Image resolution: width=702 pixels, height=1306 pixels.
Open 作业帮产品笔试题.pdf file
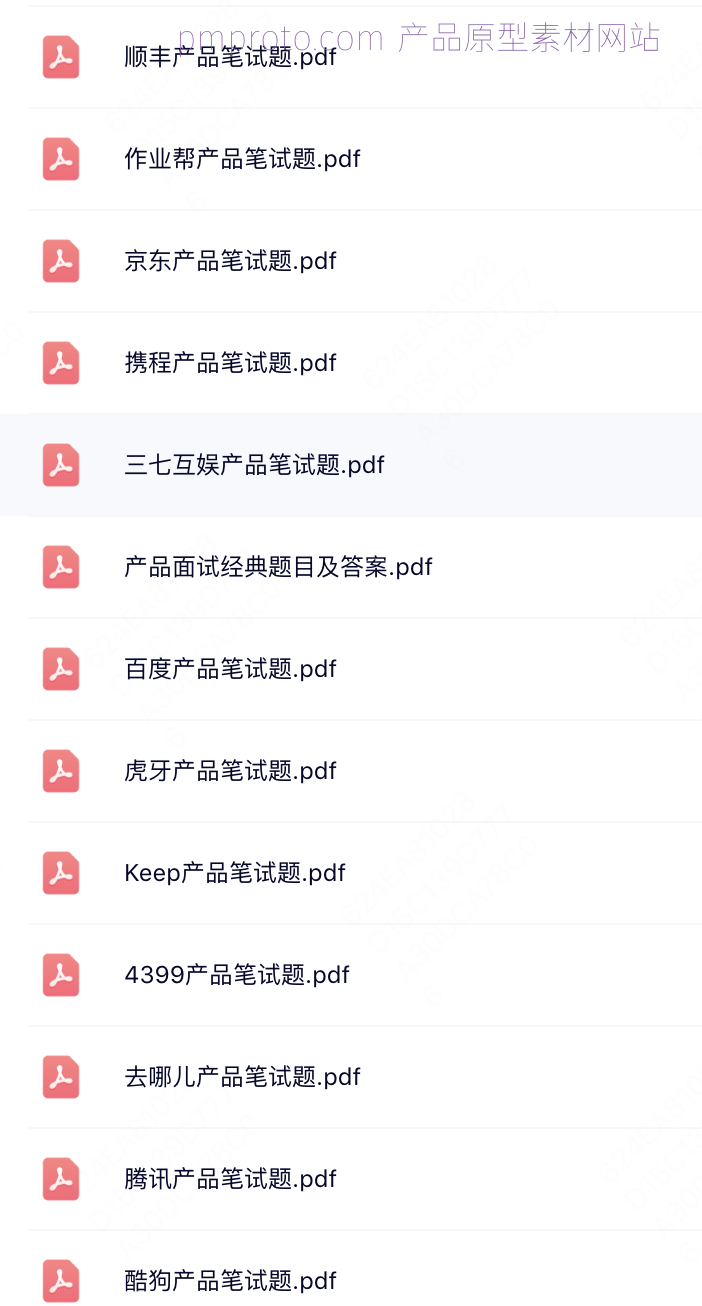coord(351,159)
